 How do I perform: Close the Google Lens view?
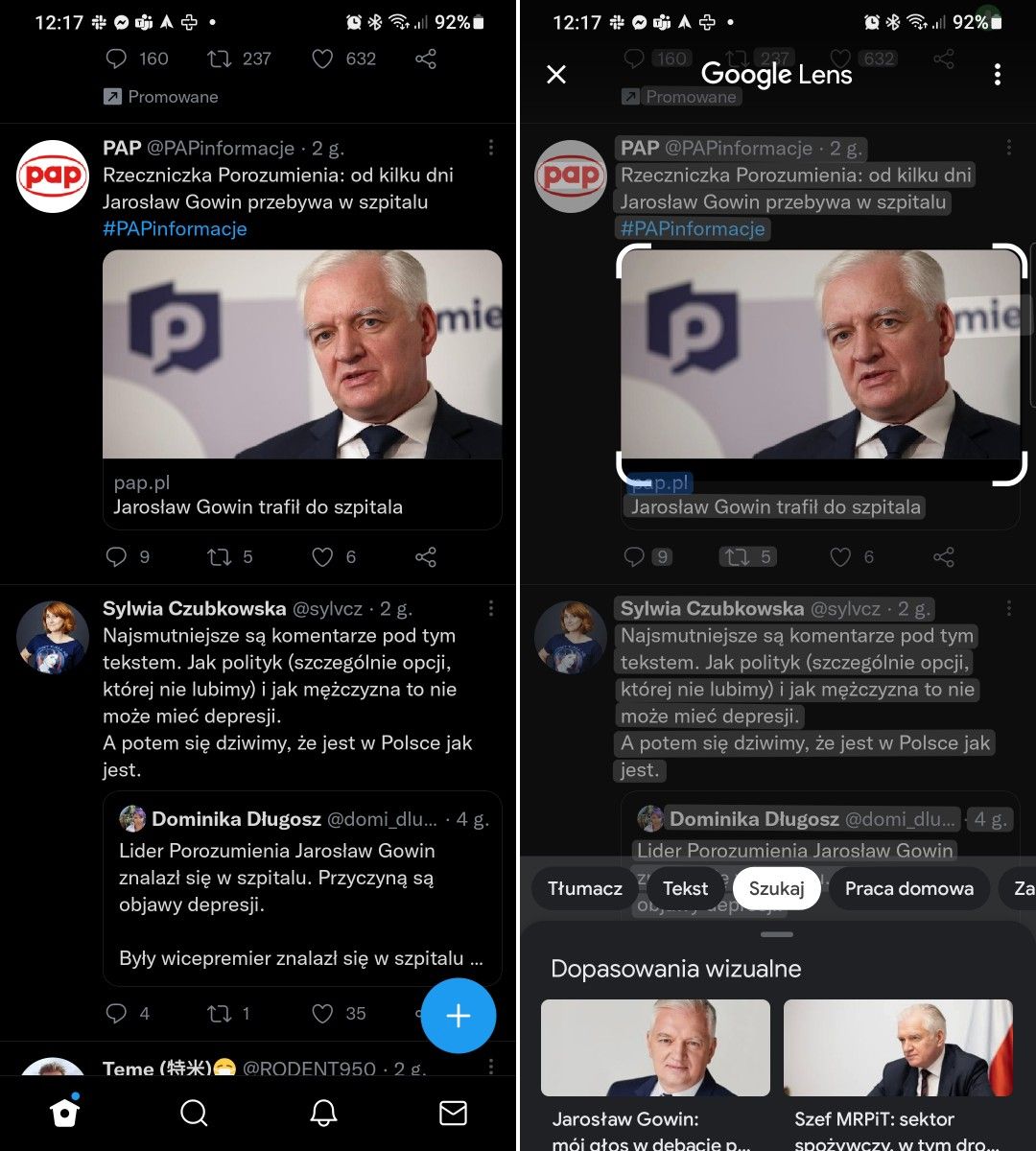coord(556,75)
